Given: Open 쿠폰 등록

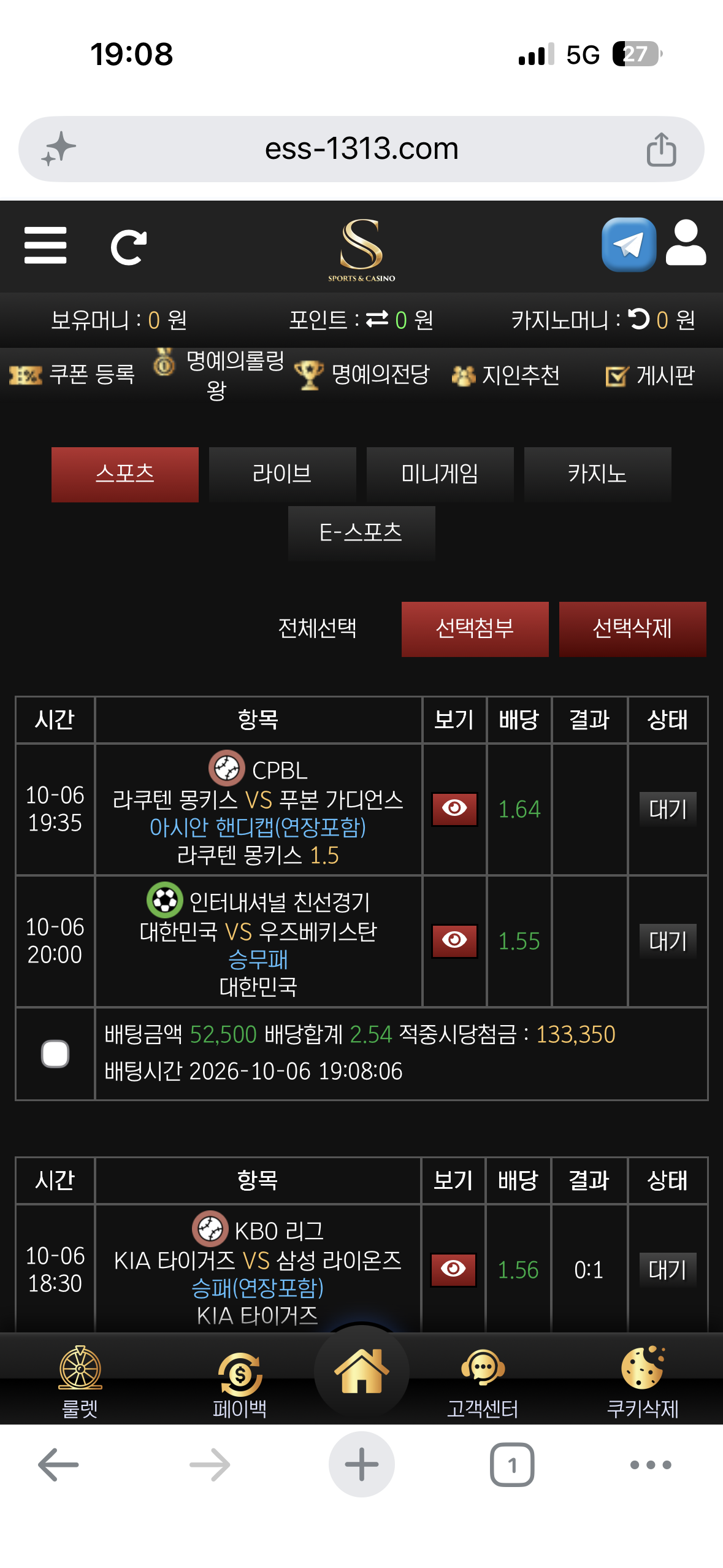Looking at the screenshot, I should click(72, 374).
